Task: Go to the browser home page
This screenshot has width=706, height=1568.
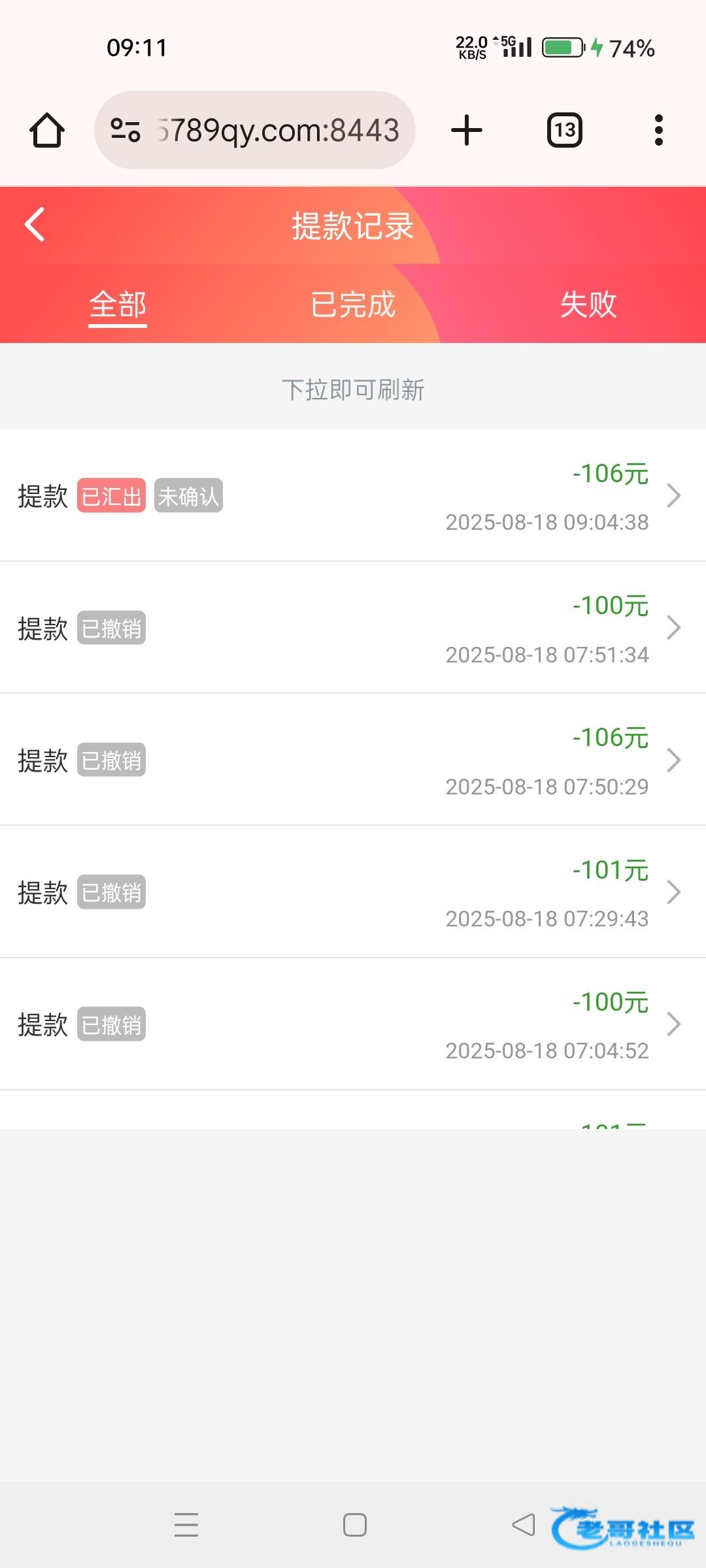Action: click(x=47, y=130)
